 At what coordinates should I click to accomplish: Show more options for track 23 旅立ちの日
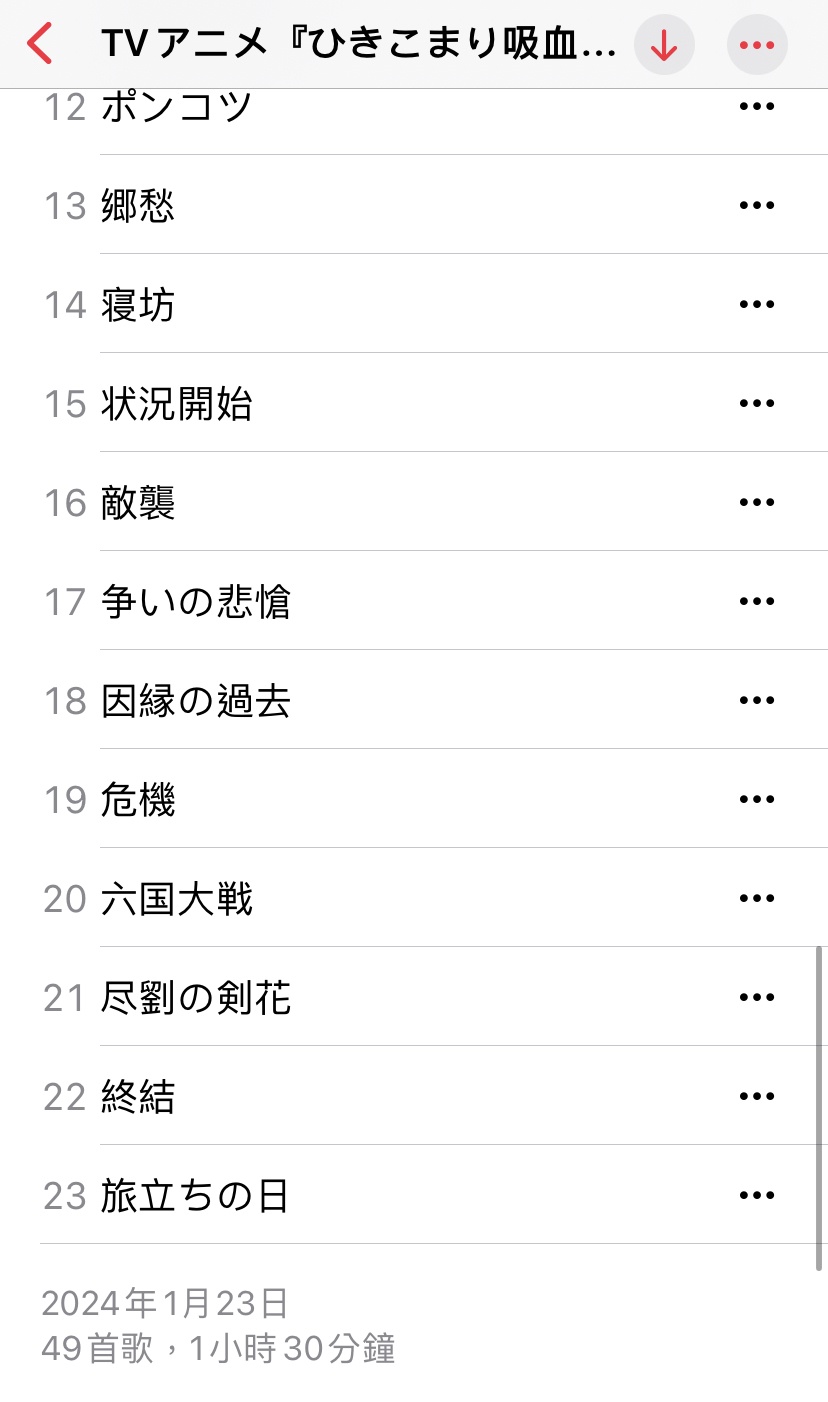[x=757, y=1195]
